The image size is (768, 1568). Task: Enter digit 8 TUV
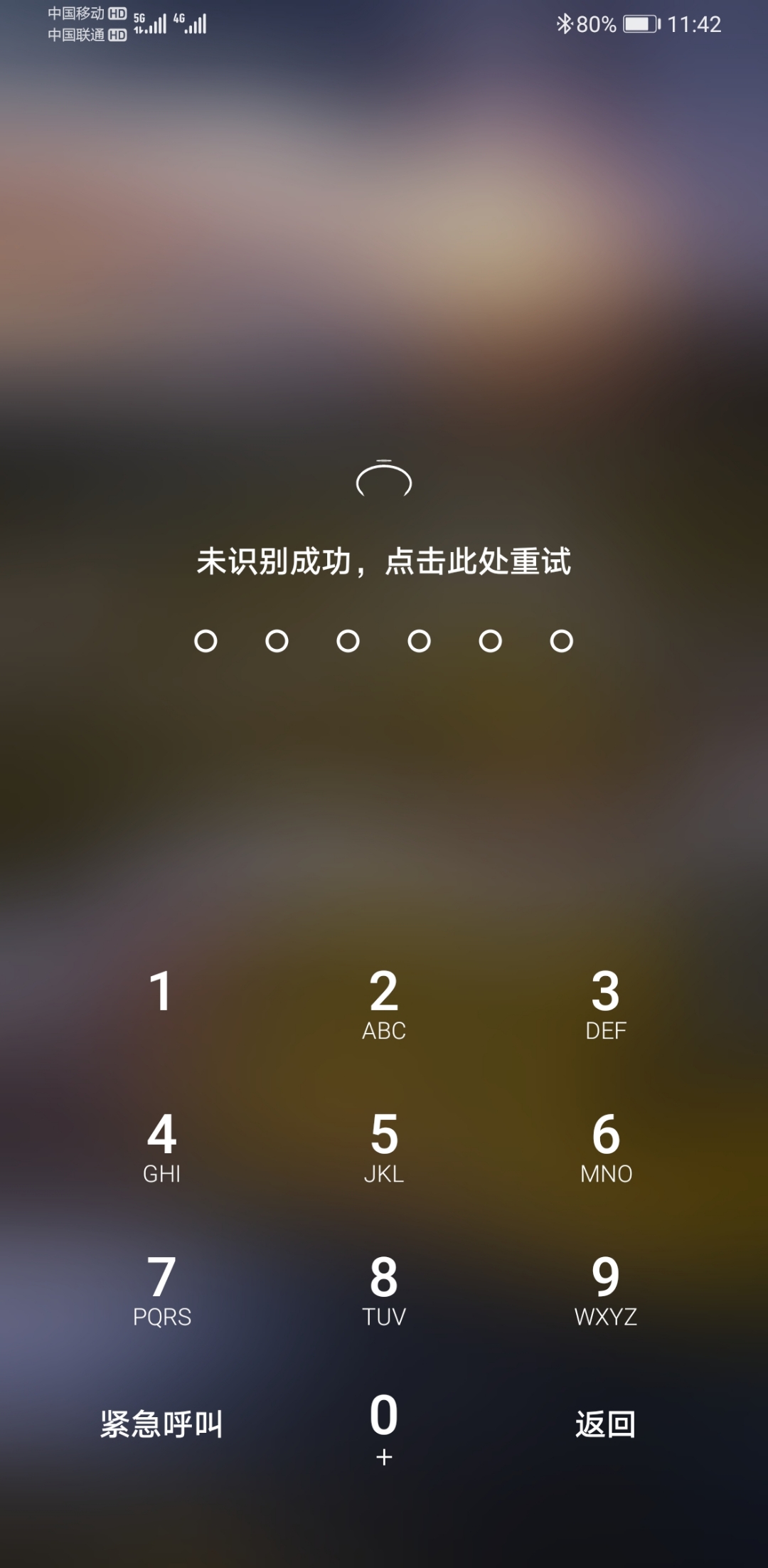384,1289
